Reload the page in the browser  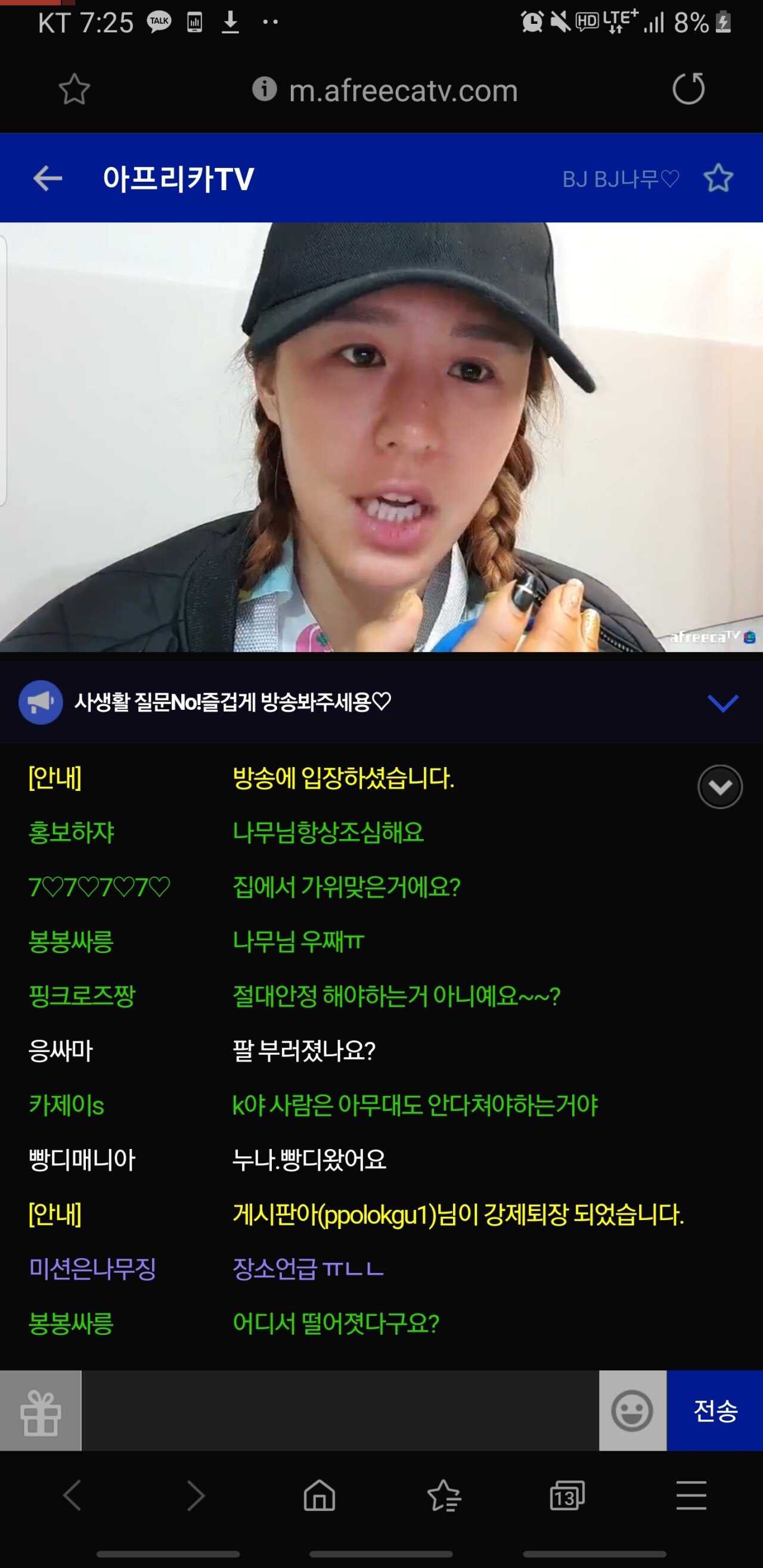pyautogui.click(x=688, y=89)
